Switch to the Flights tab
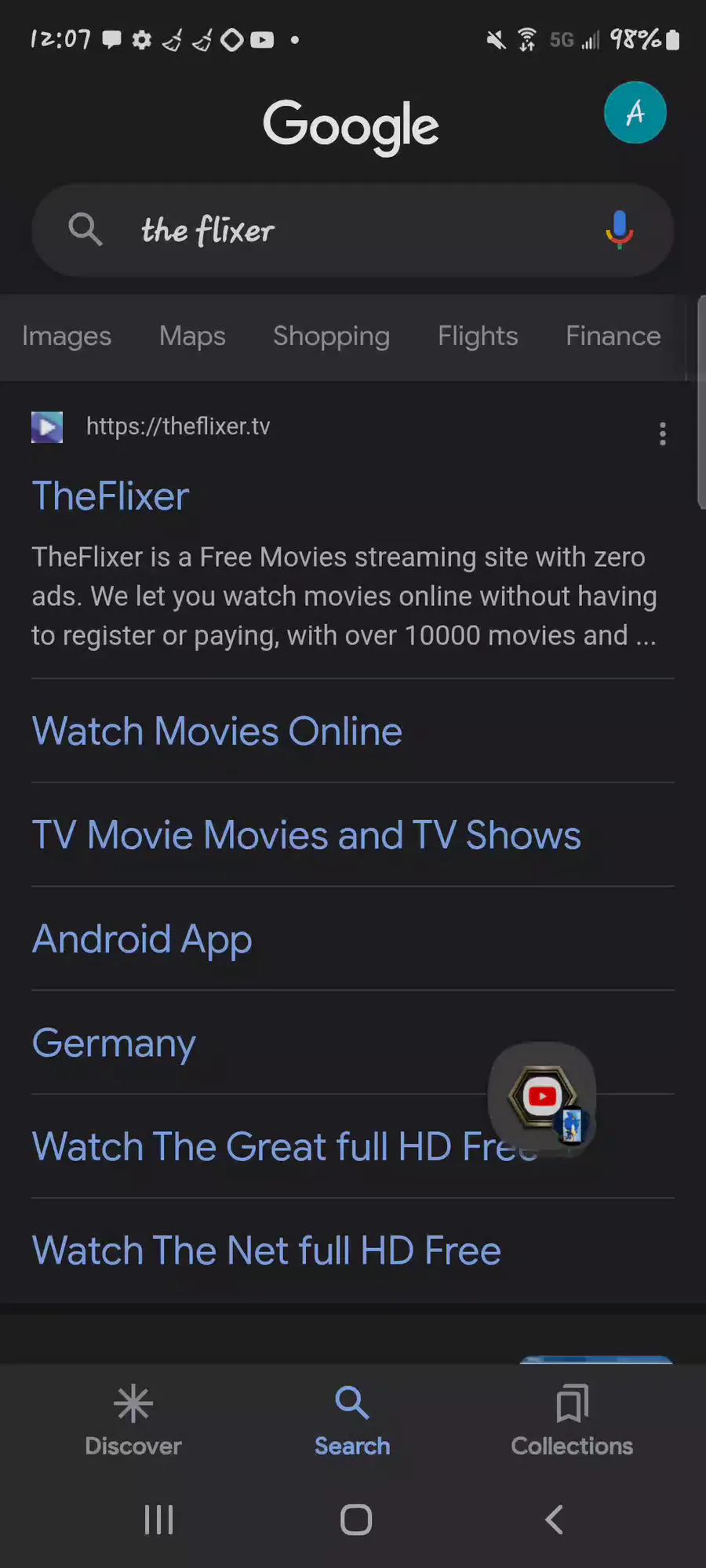706x1568 pixels. point(478,336)
